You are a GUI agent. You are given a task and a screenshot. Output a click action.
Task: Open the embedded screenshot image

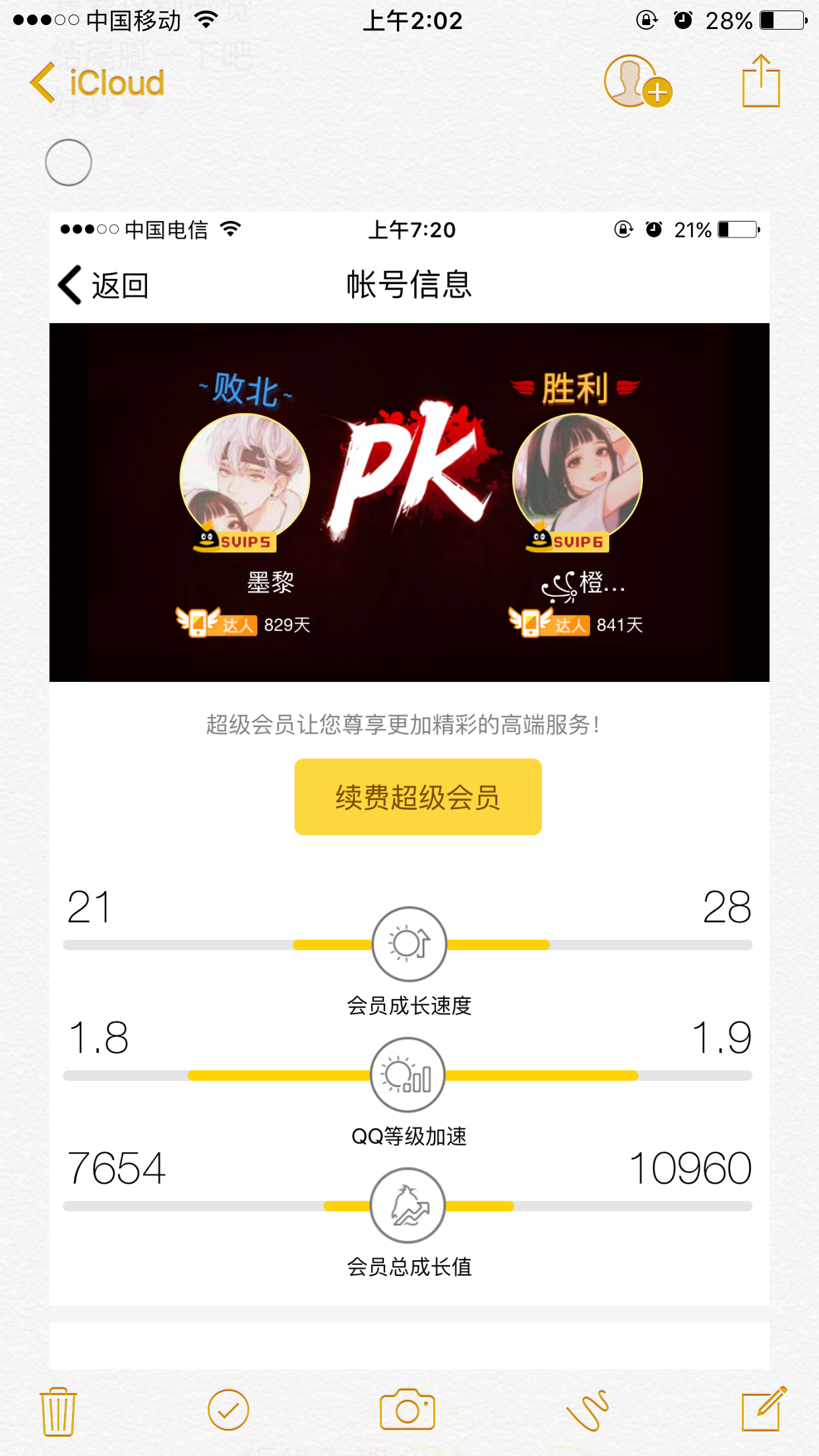click(409, 758)
